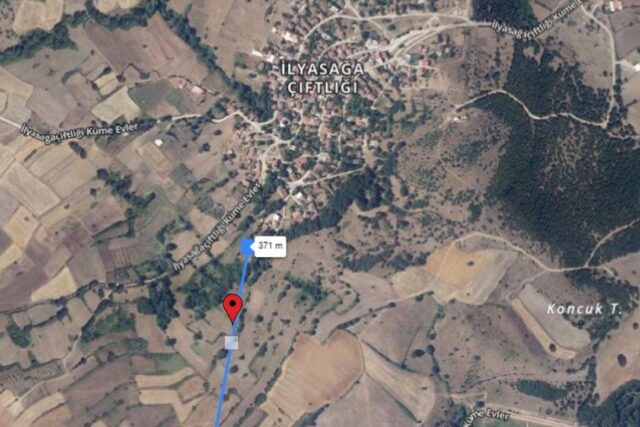Select the gray square waypoint on the line
640x427 pixels.
[x=231, y=342]
